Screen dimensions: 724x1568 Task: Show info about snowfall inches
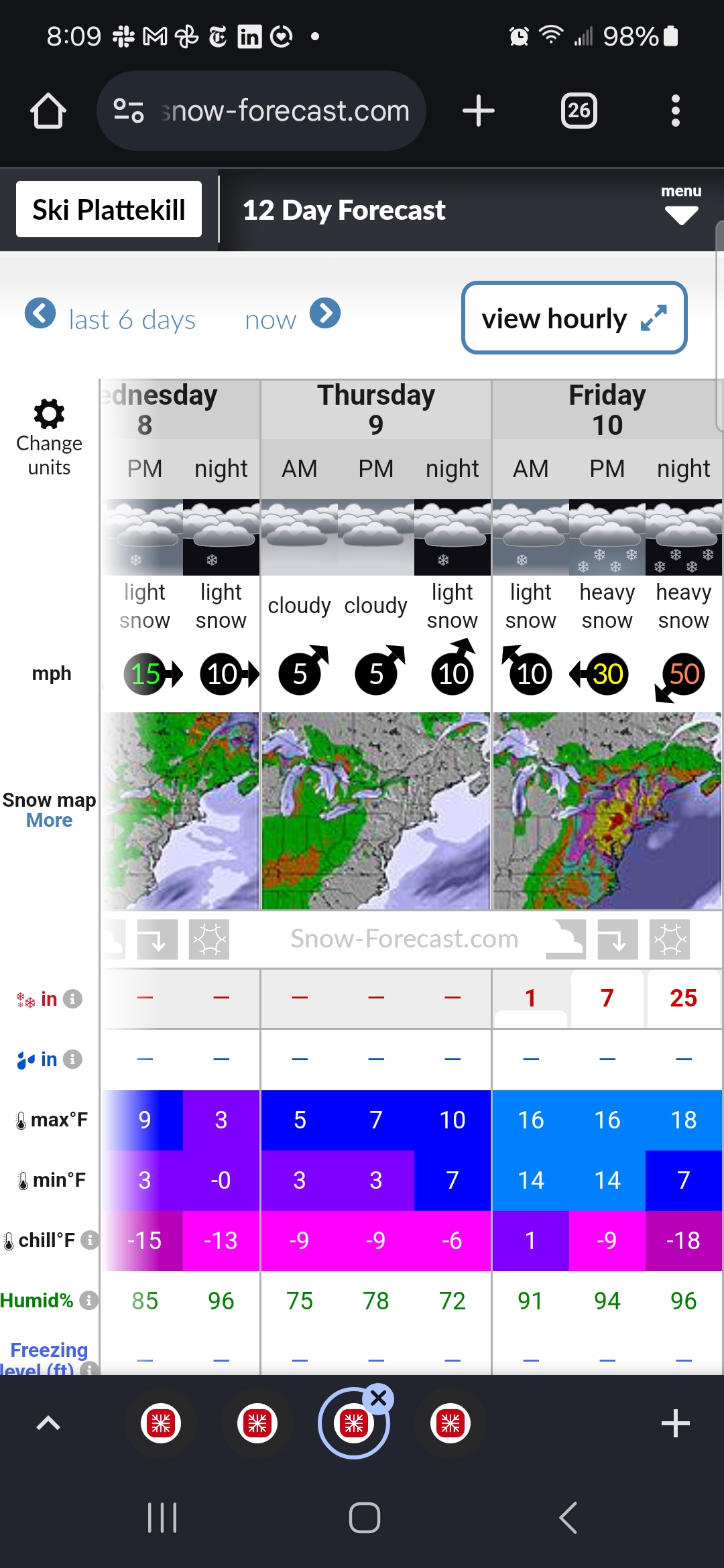(x=73, y=999)
